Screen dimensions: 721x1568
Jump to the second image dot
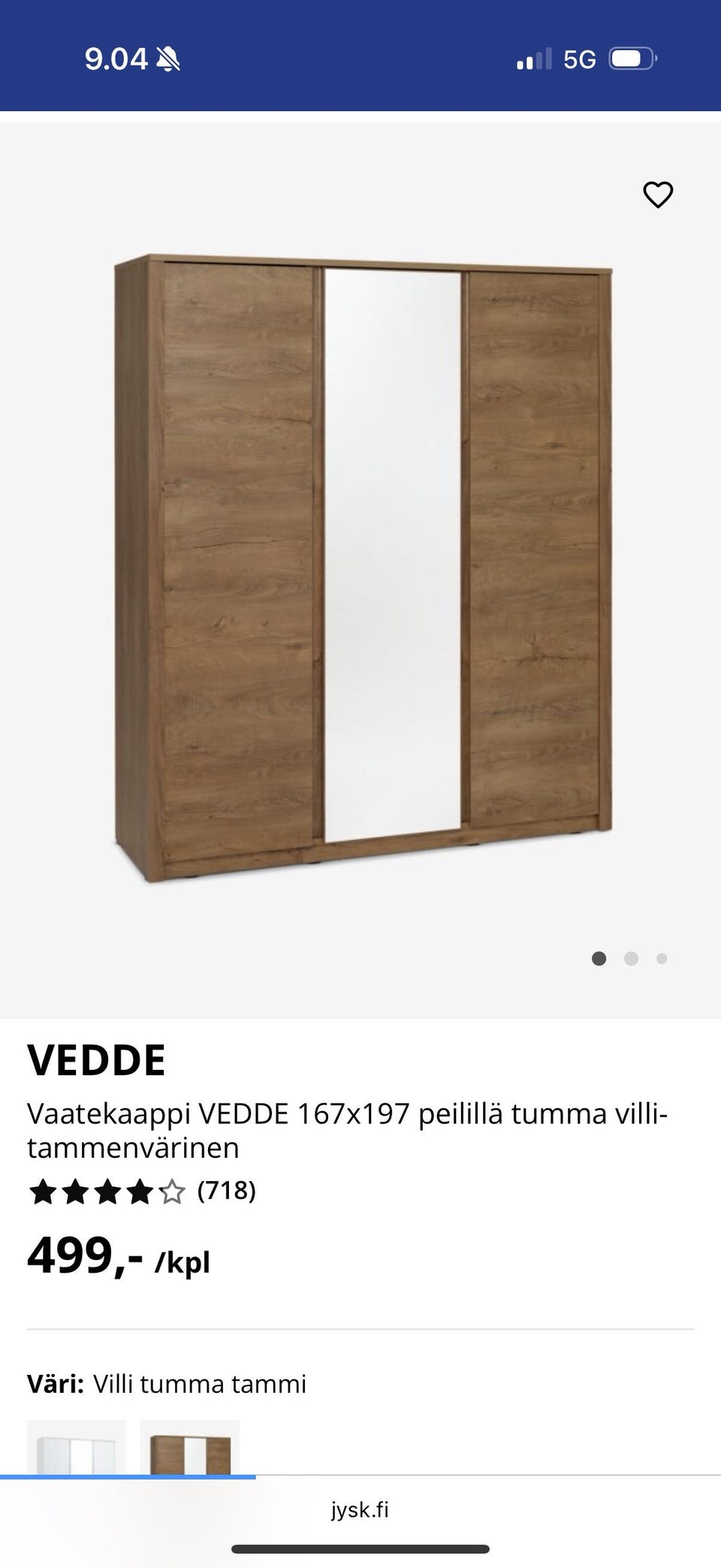pos(631,959)
